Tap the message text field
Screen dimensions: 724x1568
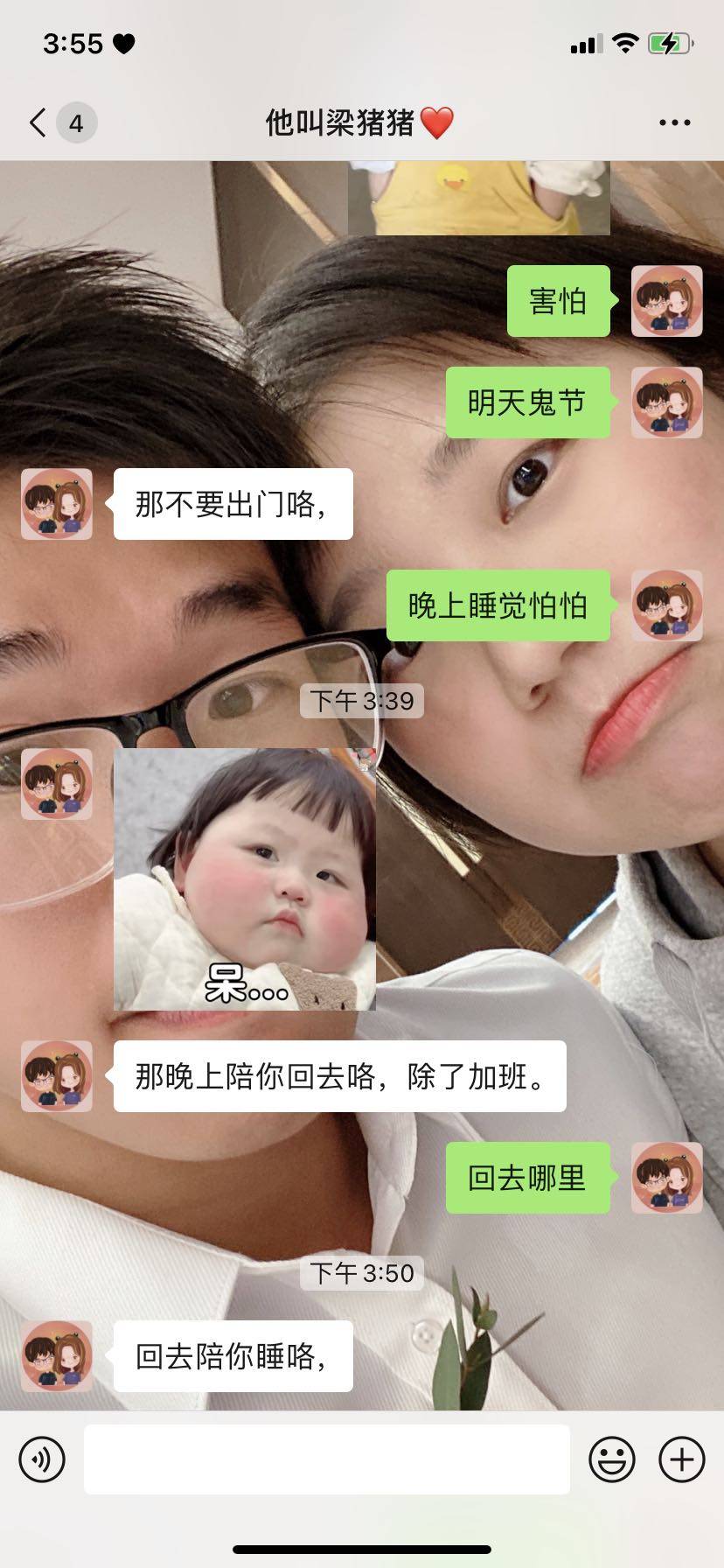tap(326, 1459)
